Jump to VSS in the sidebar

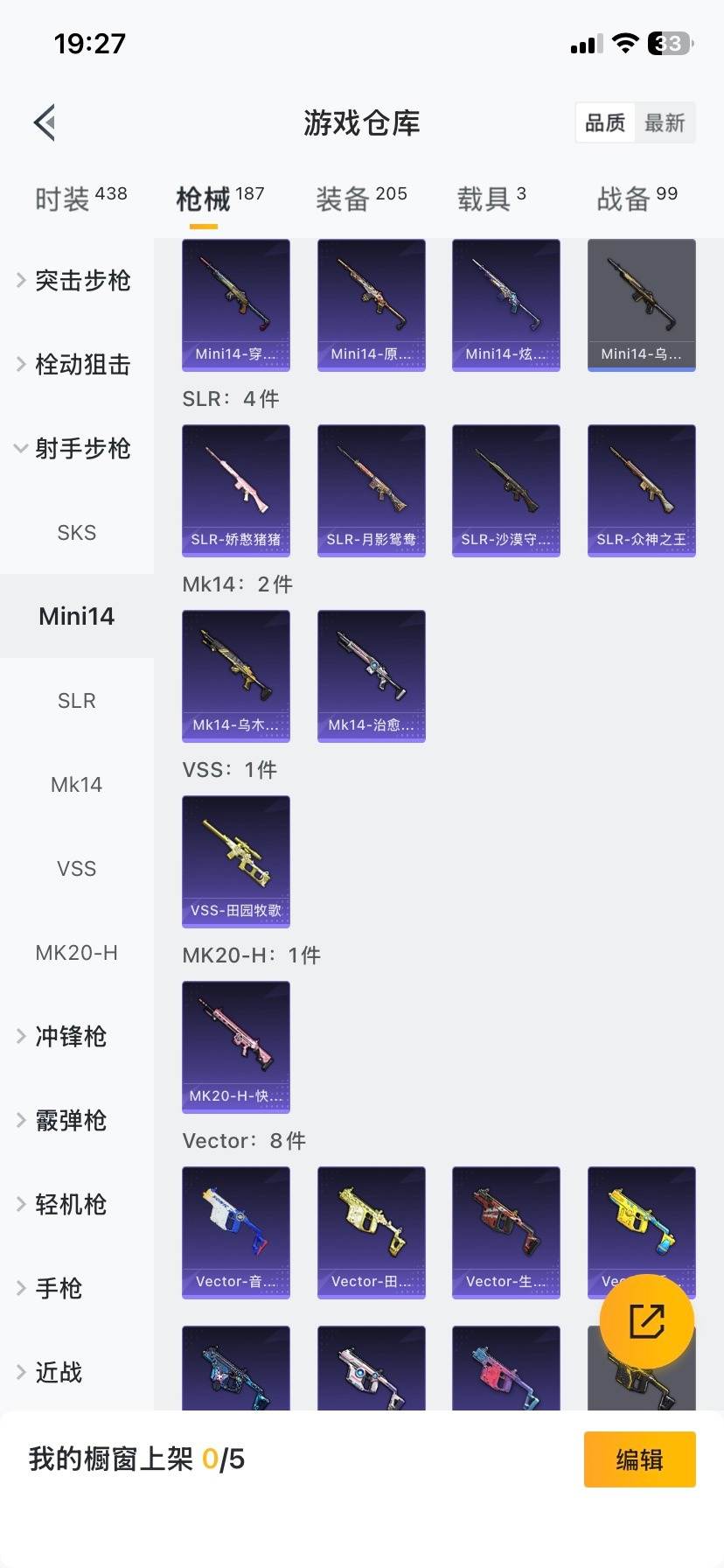pos(77,869)
